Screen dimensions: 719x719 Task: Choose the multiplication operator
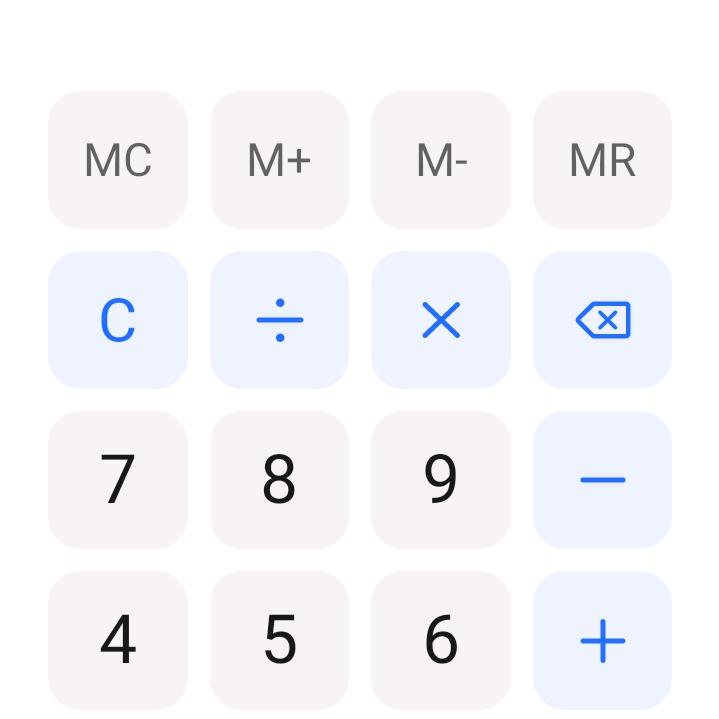pos(441,320)
